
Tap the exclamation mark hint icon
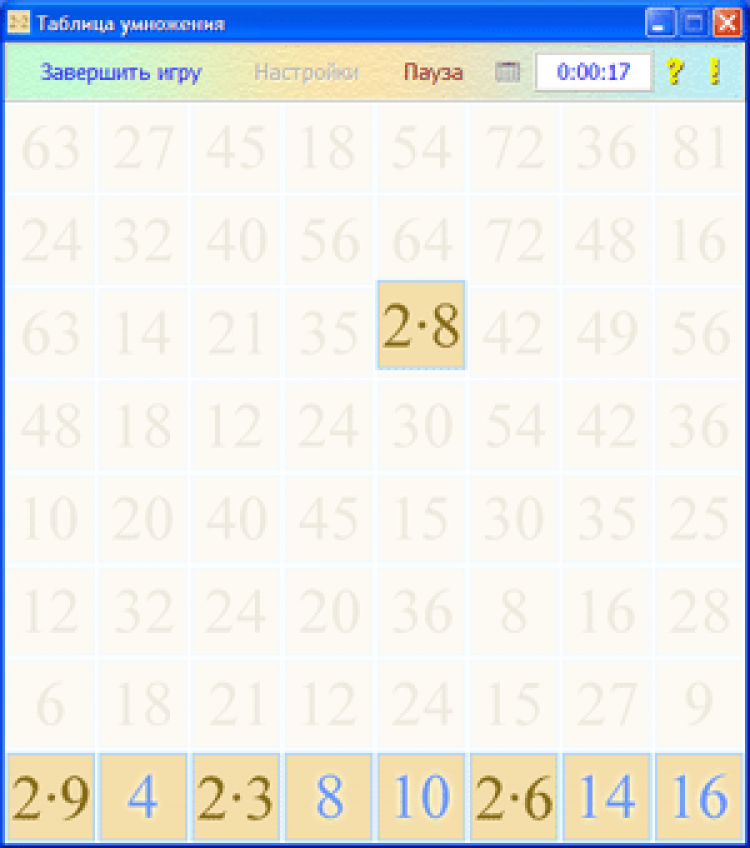tap(714, 72)
